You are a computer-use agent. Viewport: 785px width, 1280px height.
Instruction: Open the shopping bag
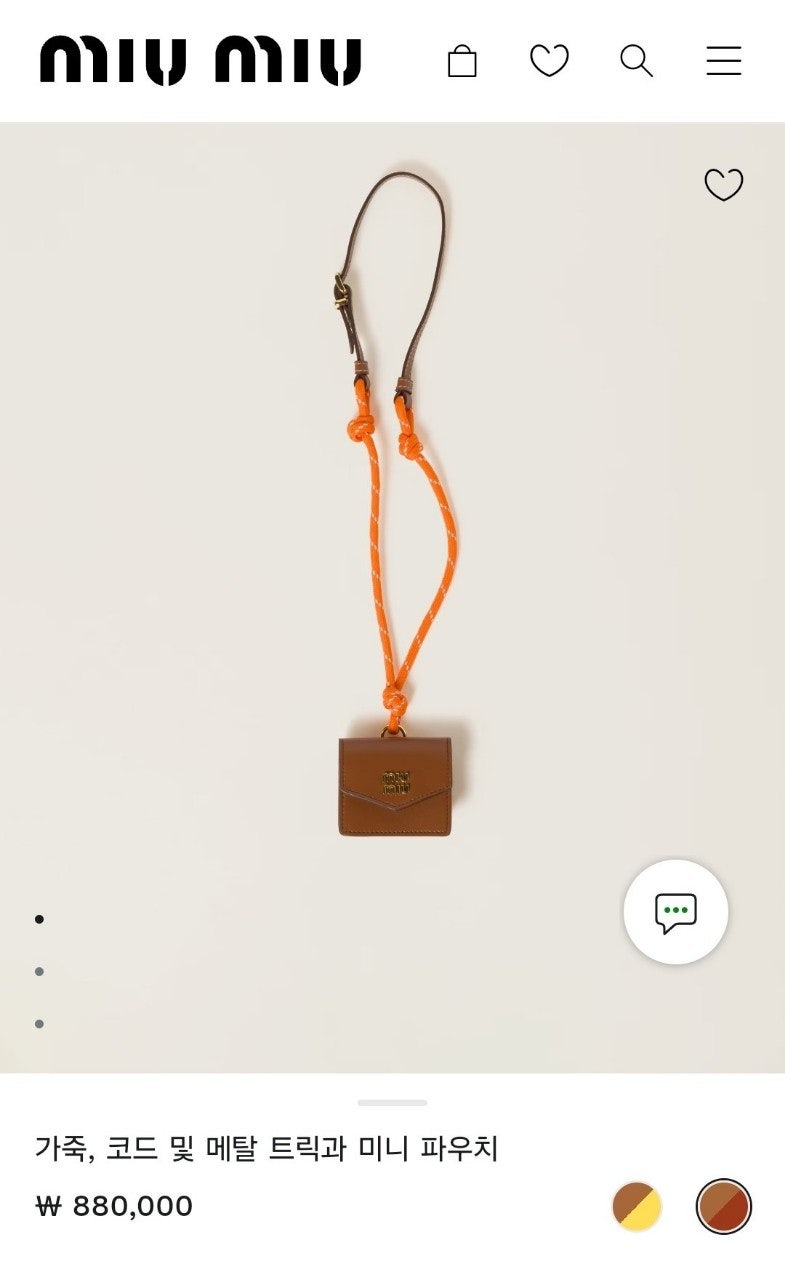462,61
